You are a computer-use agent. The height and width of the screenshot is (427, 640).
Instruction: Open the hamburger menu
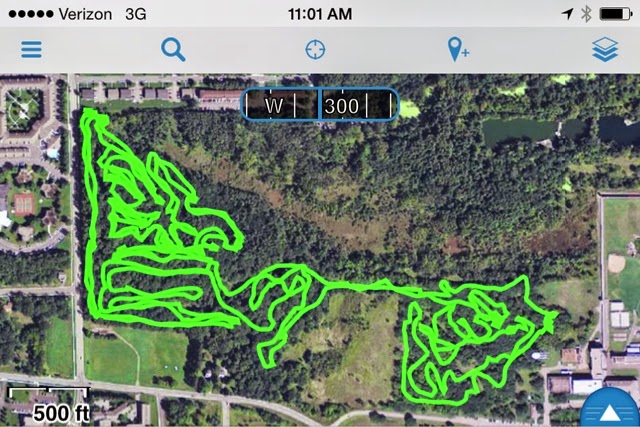[31, 50]
